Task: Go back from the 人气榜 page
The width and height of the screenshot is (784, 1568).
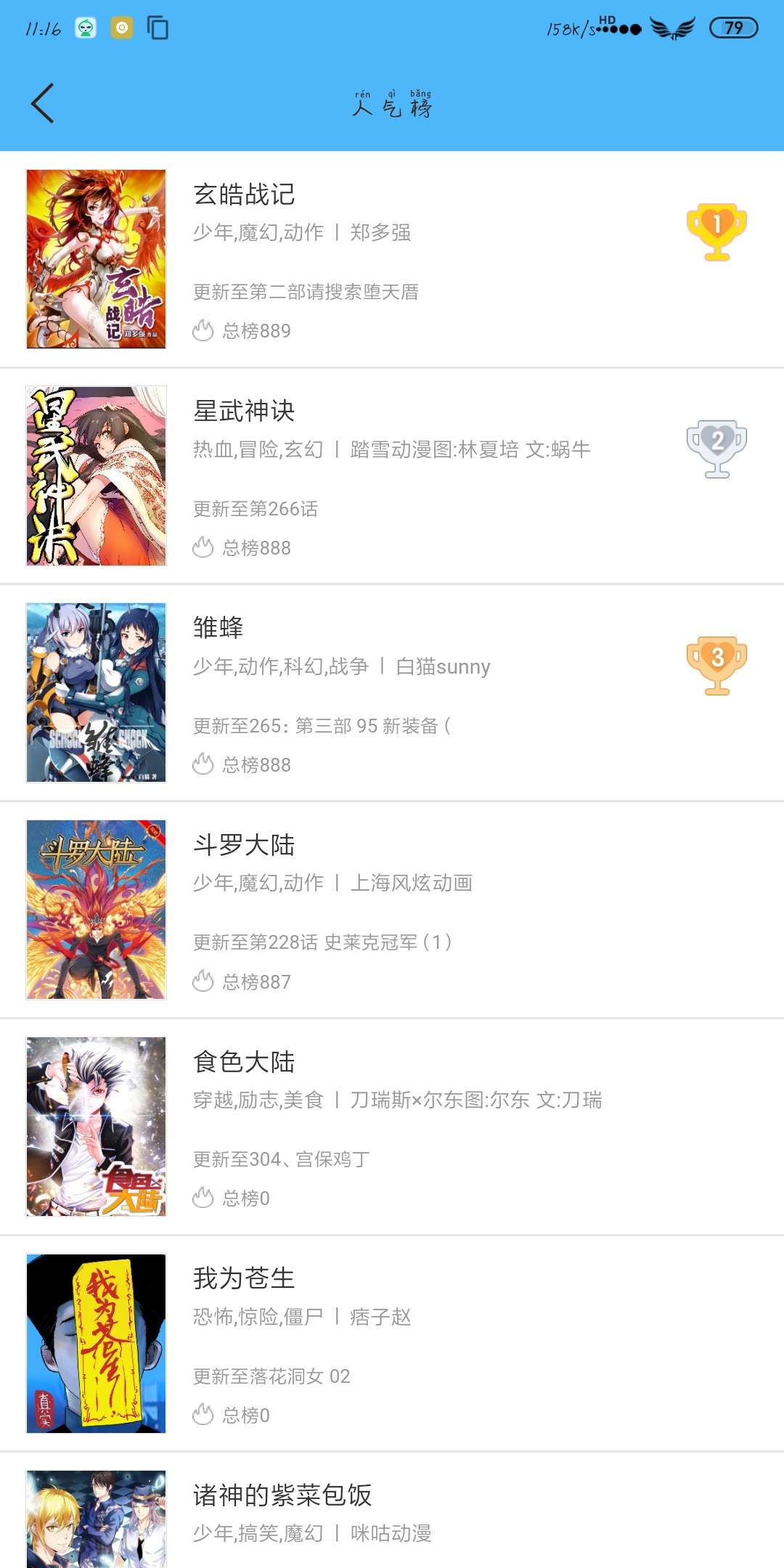Action: pyautogui.click(x=43, y=103)
